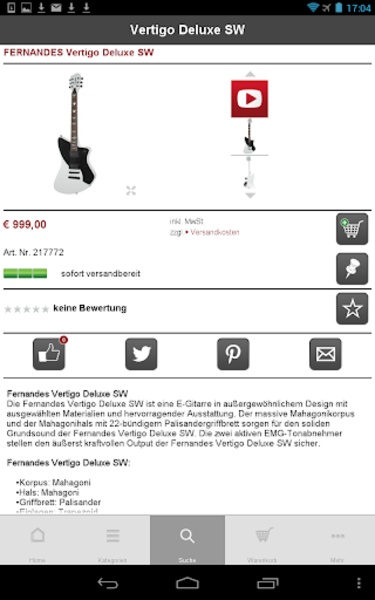Screen dimensions: 375x600
Task: Enlarge the main guitar image
Action: pyautogui.click(x=131, y=190)
